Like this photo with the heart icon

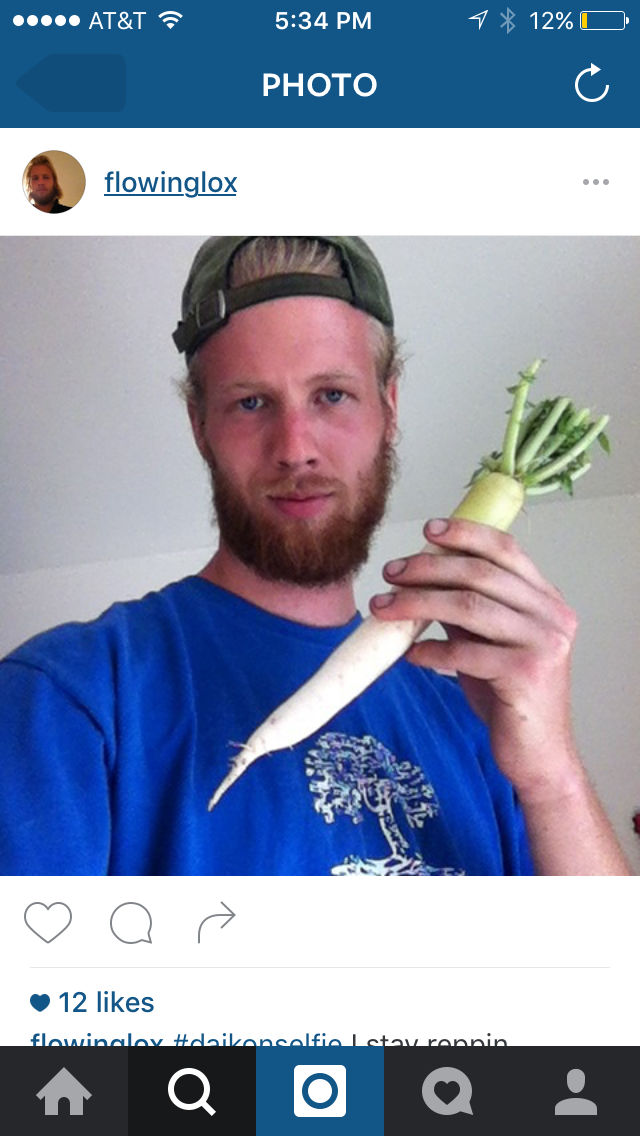tap(48, 922)
